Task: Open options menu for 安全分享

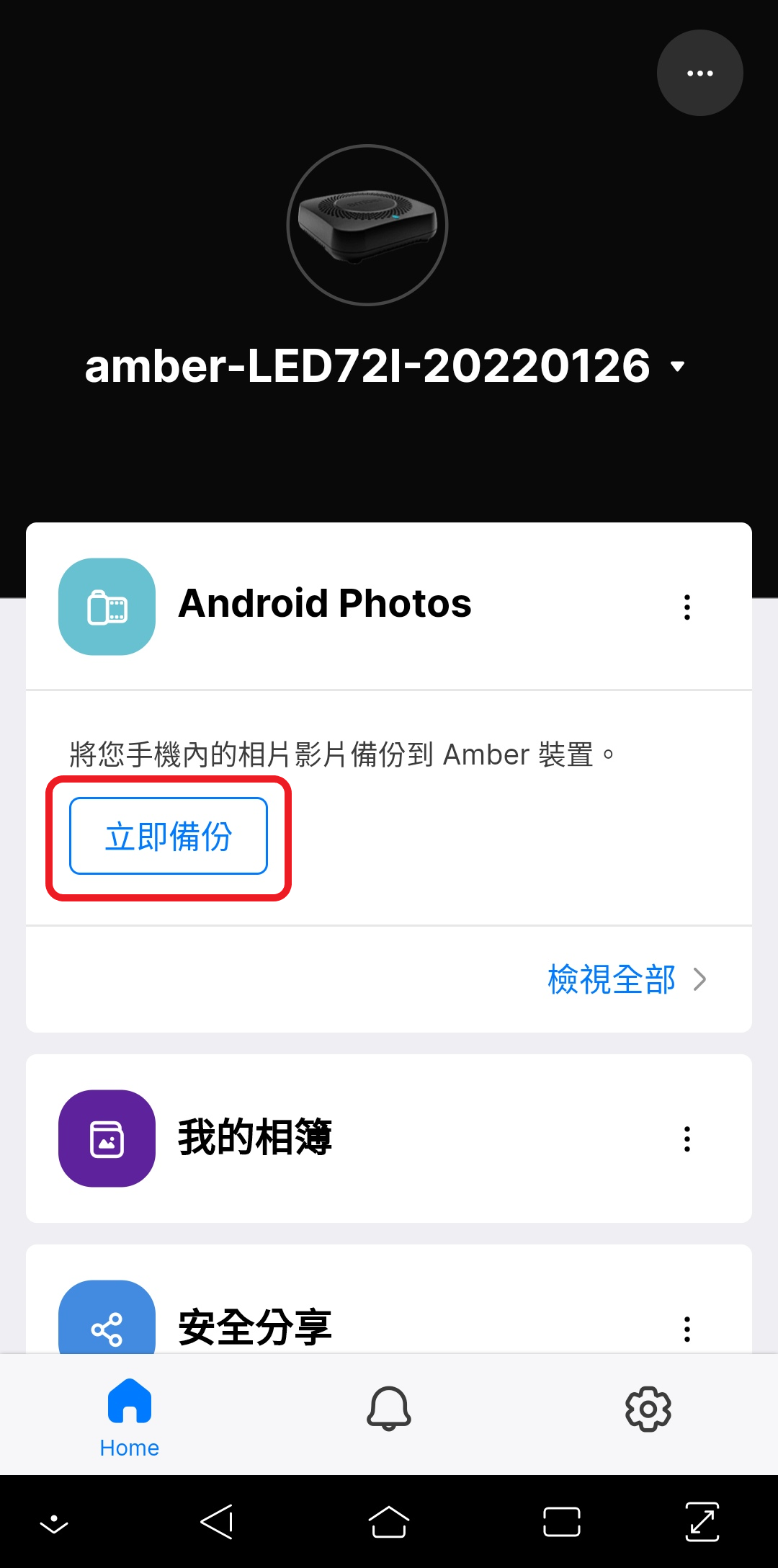Action: (x=687, y=1328)
